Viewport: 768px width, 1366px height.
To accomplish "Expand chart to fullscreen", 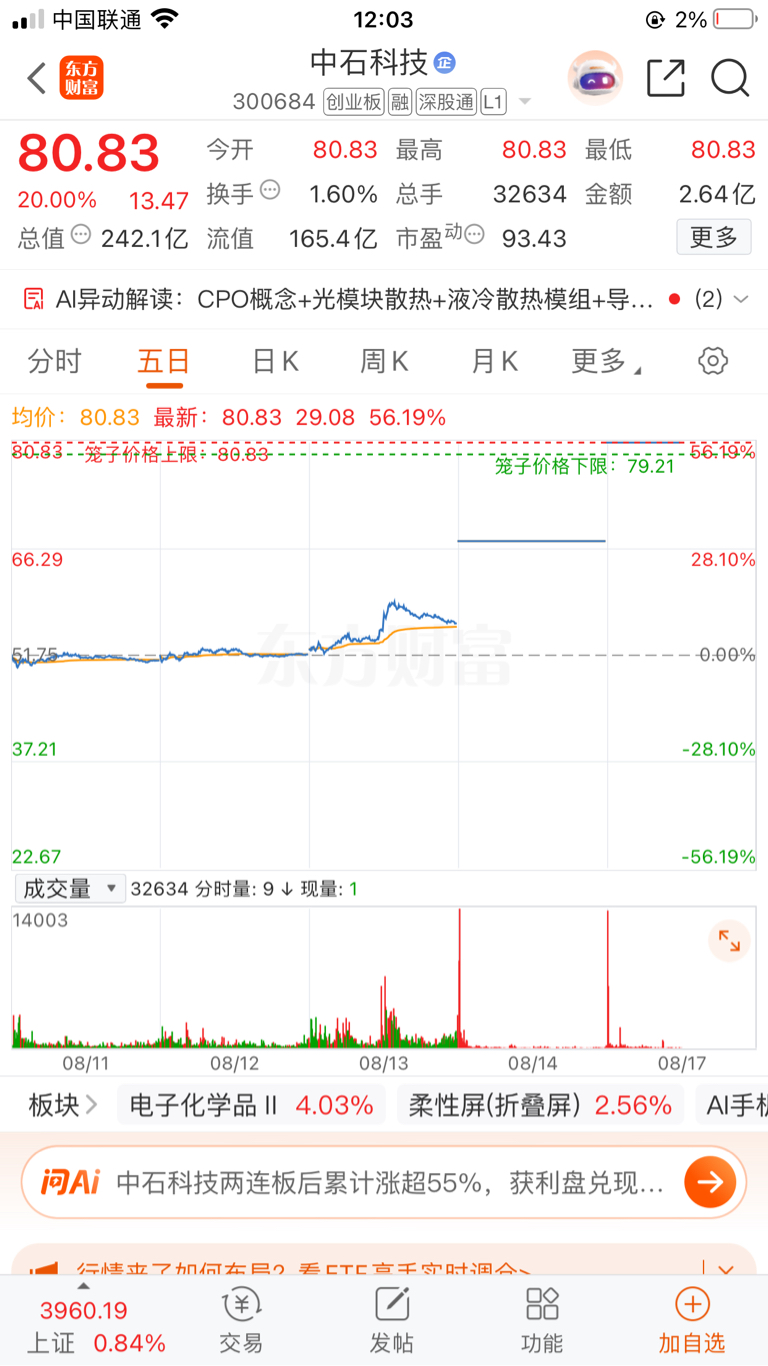I will point(729,941).
